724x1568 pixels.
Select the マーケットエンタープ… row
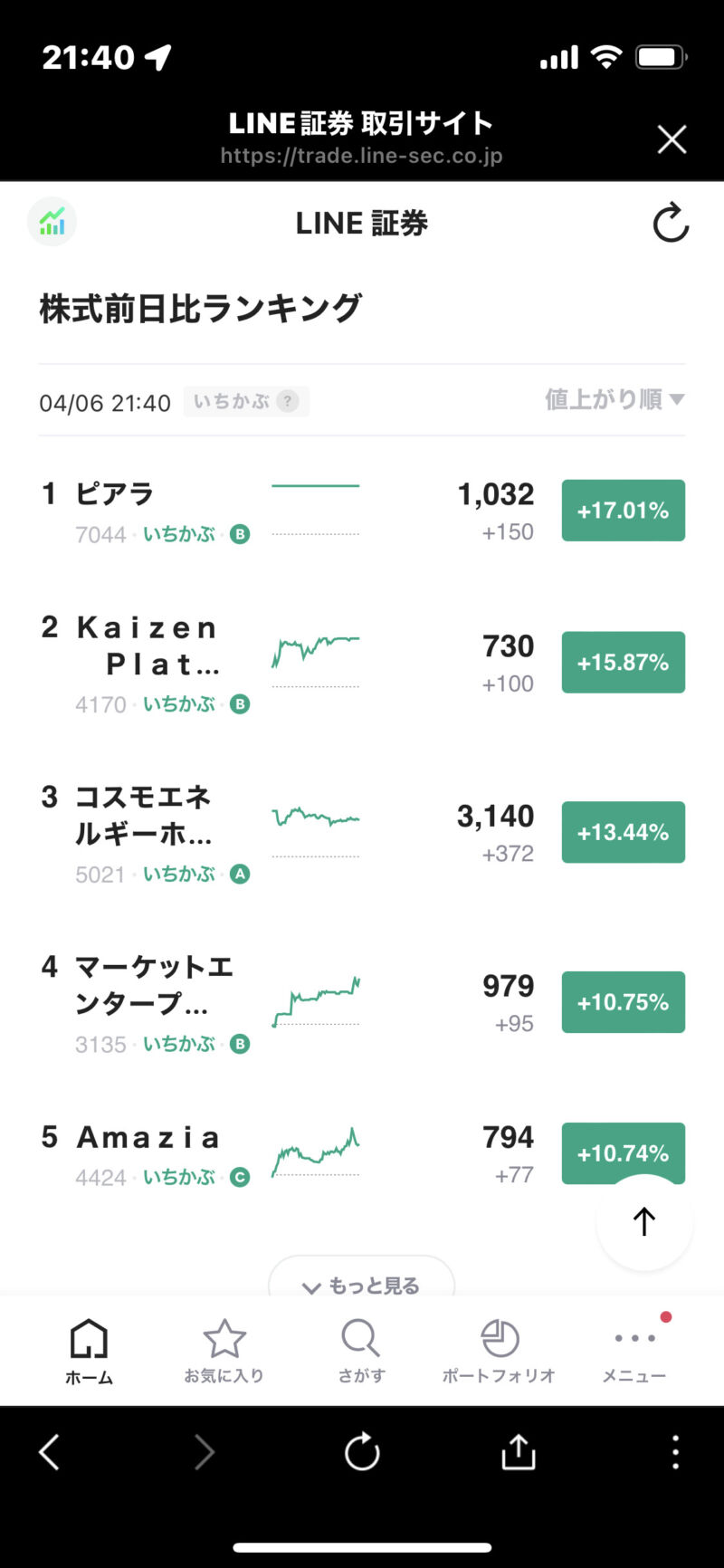tap(362, 1003)
